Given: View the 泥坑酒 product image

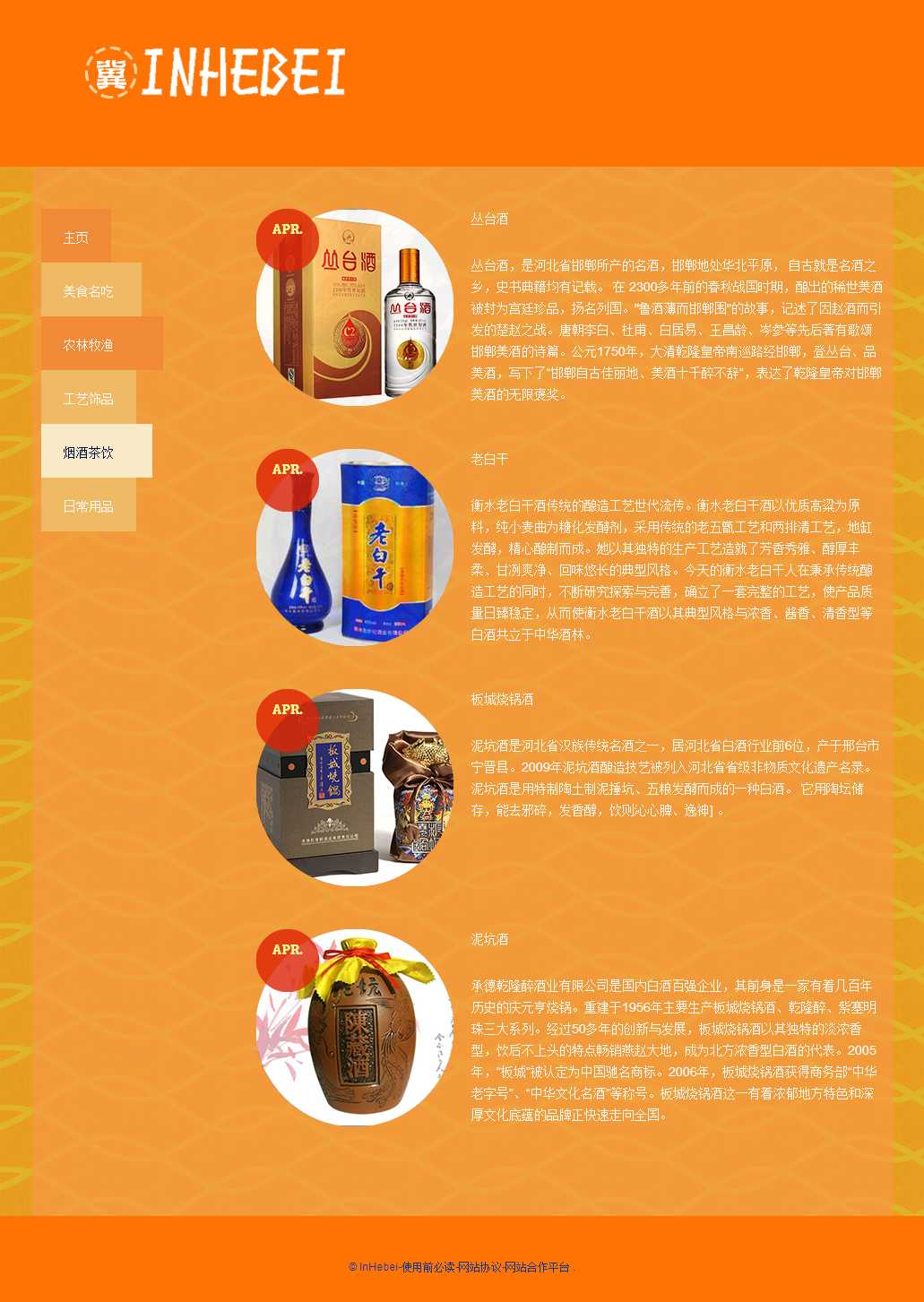Looking at the screenshot, I should pos(355,1028).
